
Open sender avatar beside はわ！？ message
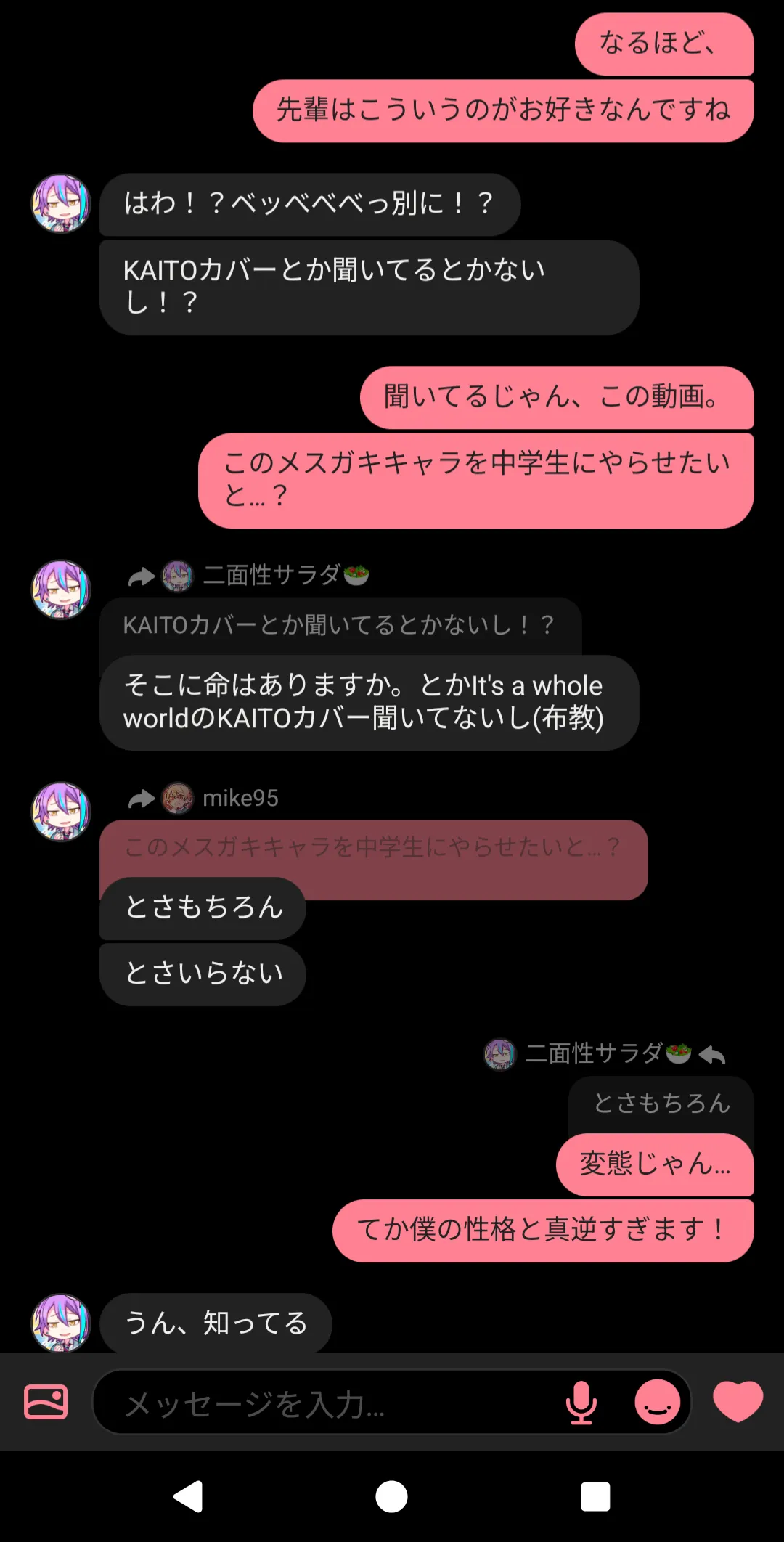click(x=61, y=203)
